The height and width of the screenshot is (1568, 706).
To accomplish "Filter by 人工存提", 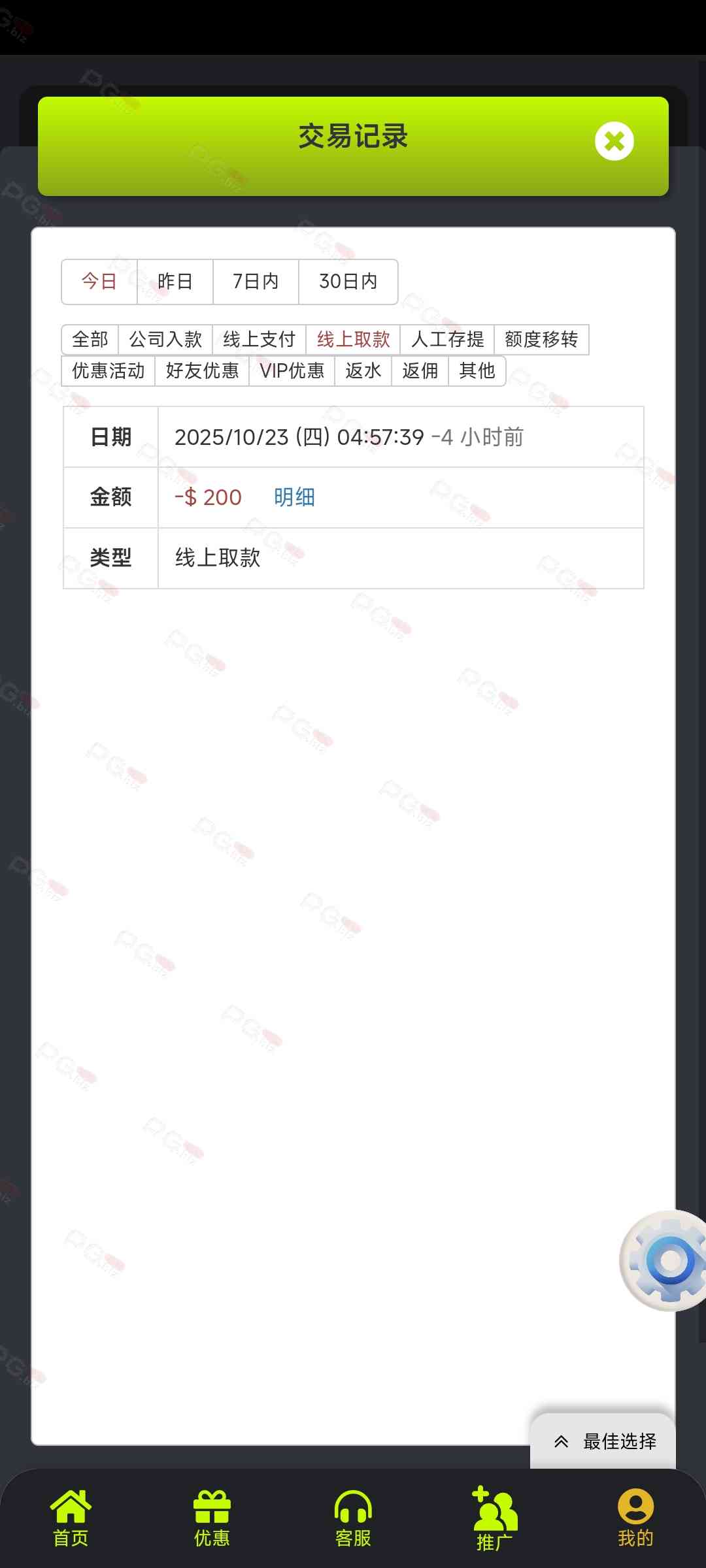I will pos(447,339).
